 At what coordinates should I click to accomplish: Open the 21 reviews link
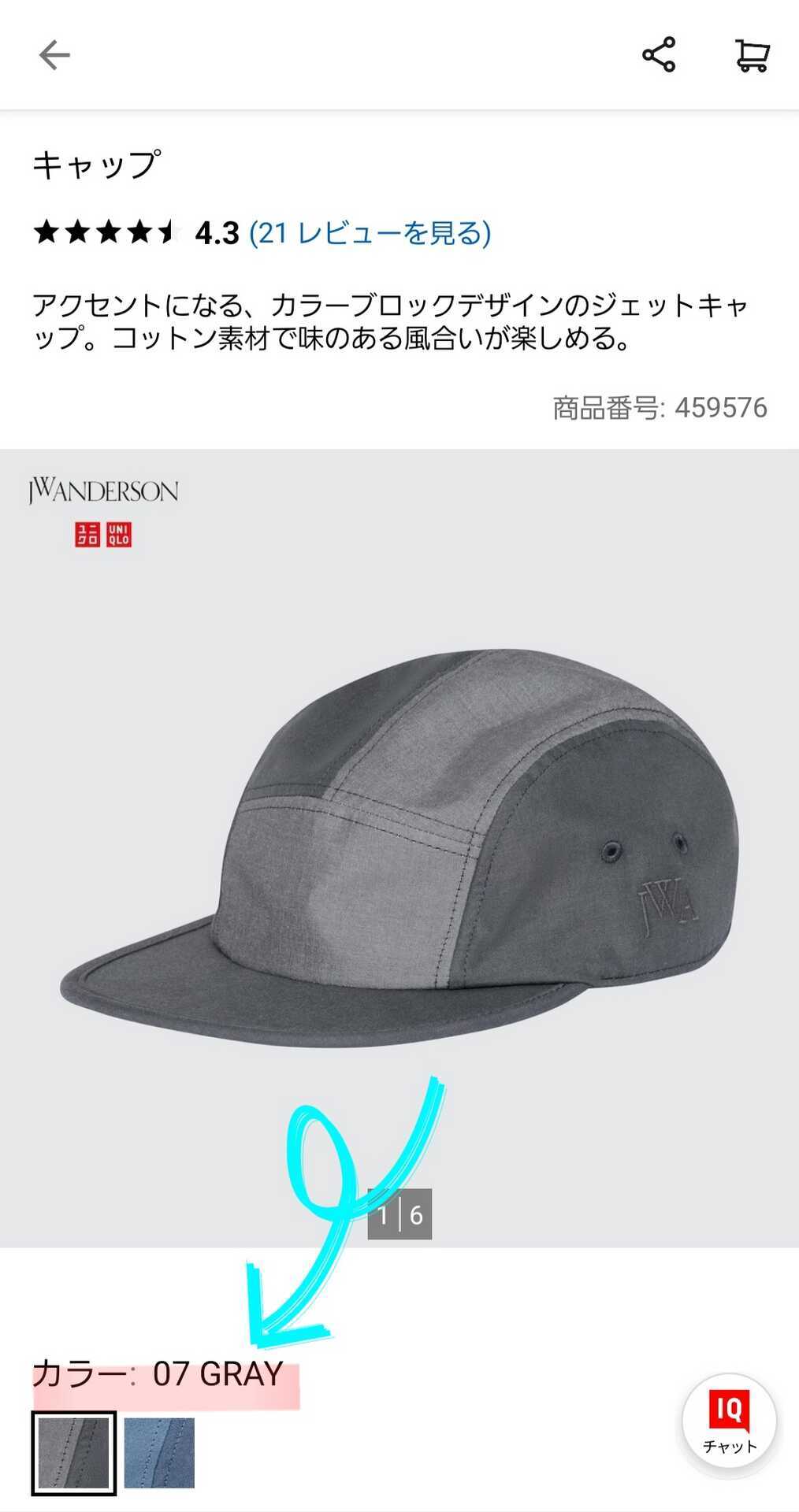point(370,233)
